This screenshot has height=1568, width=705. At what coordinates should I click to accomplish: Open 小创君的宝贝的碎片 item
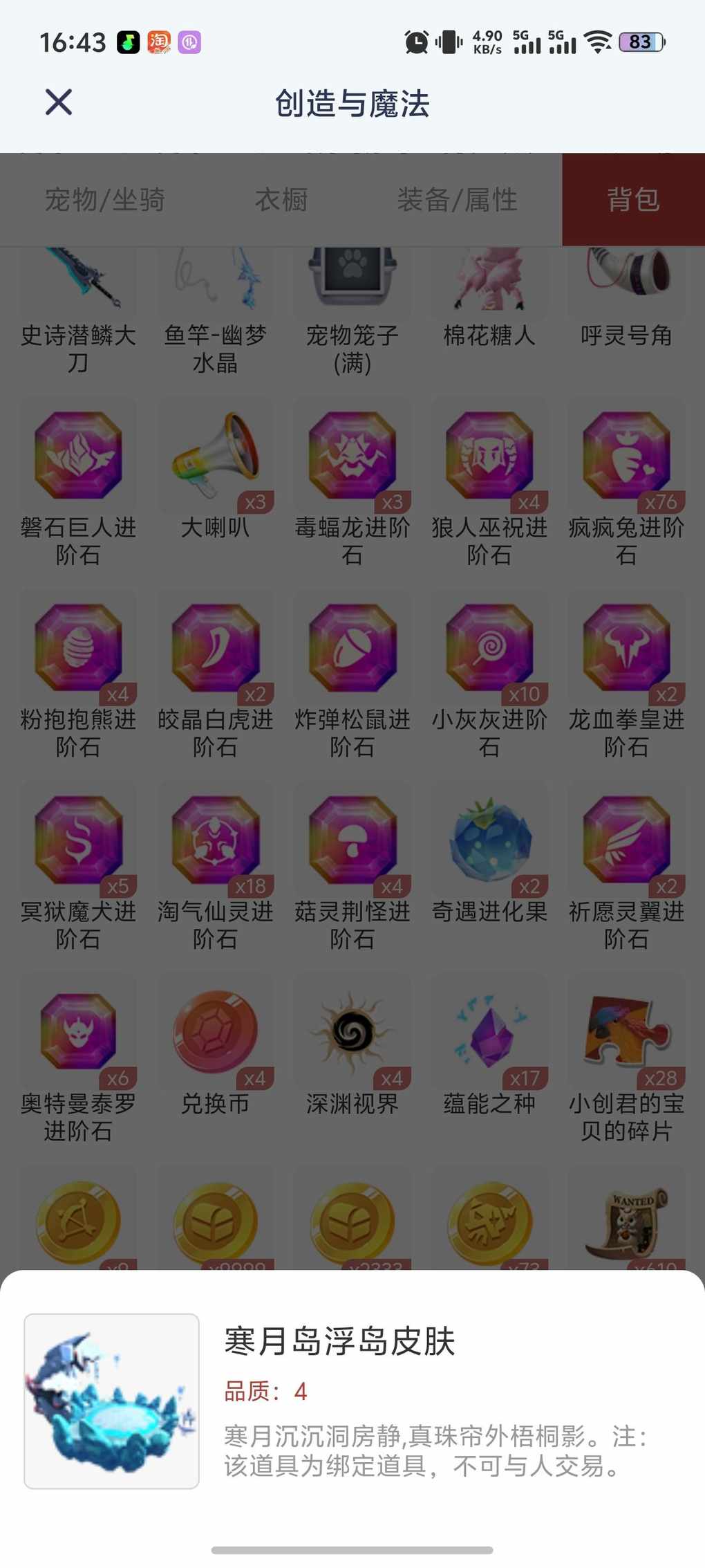pos(626,1032)
